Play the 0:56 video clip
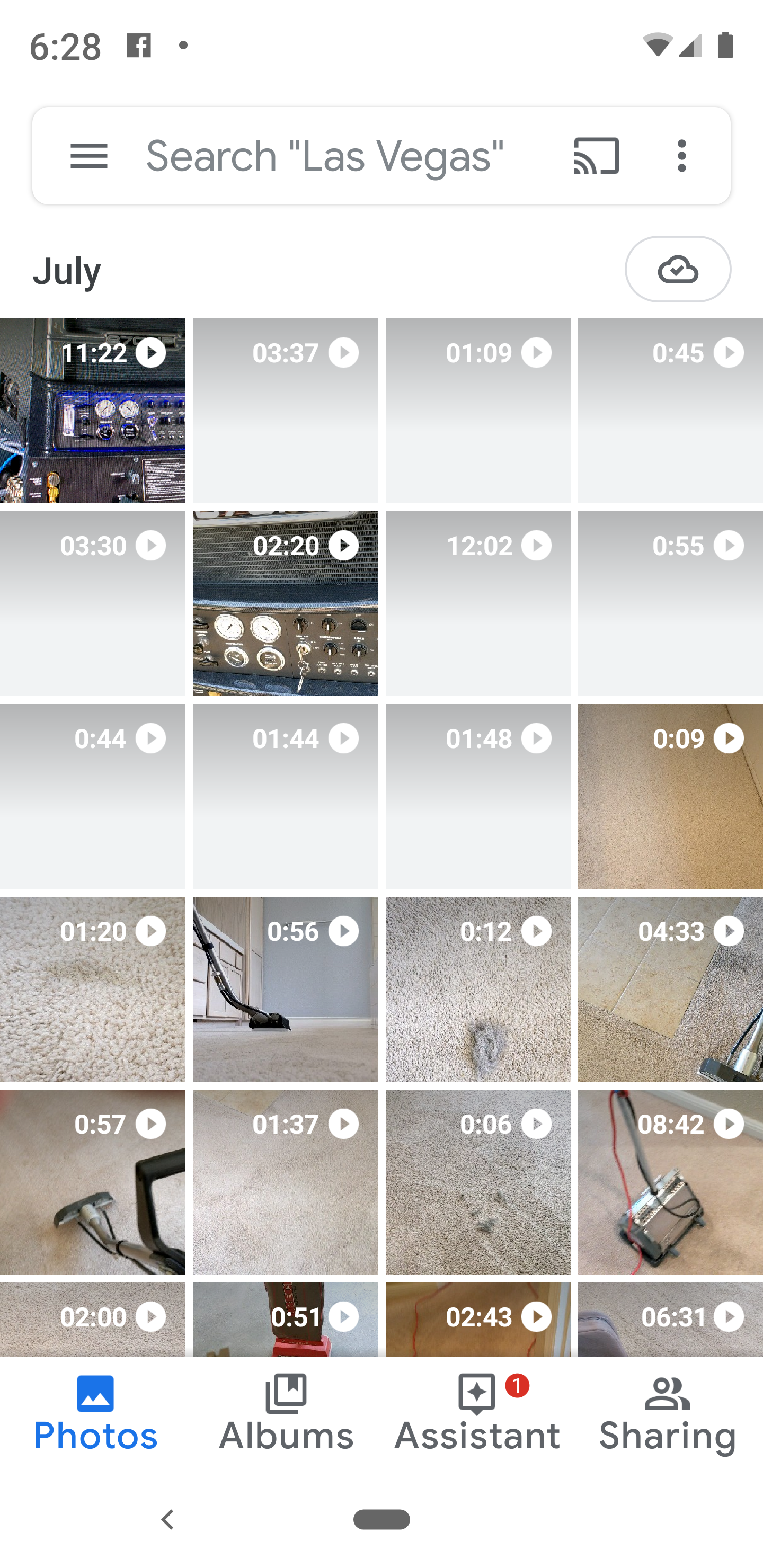763x1568 pixels. click(x=285, y=988)
